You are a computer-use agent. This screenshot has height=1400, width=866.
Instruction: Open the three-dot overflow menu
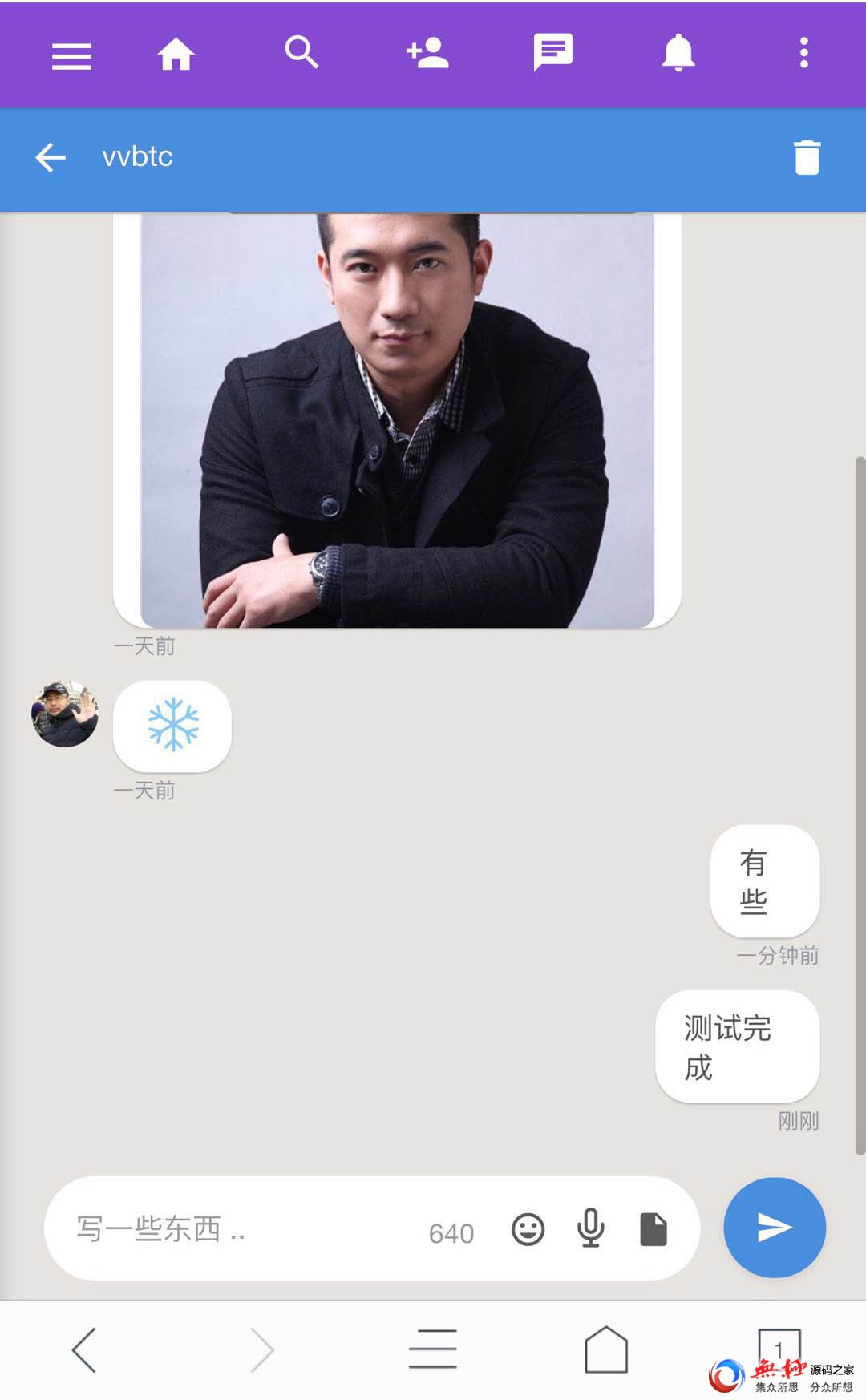[x=803, y=53]
